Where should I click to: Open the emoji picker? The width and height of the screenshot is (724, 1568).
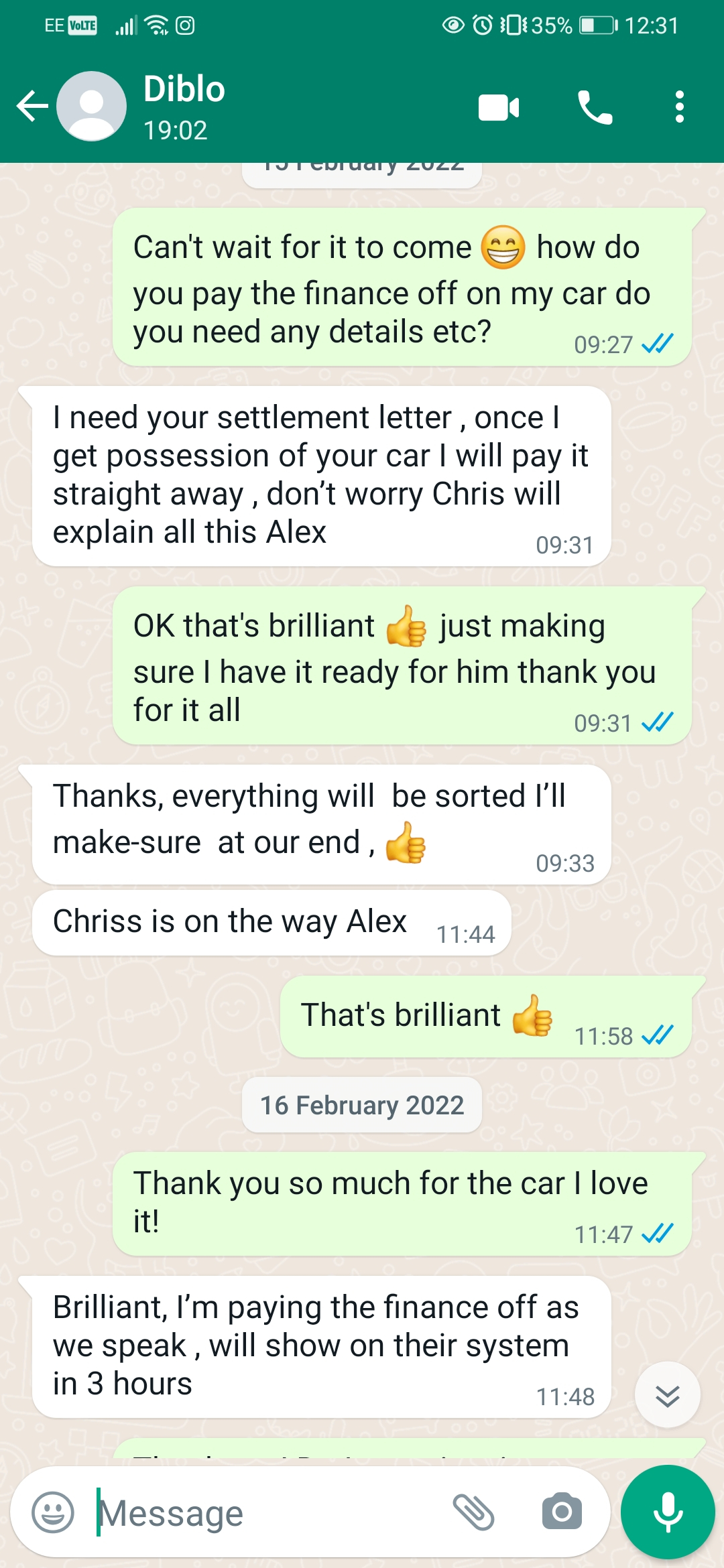pyautogui.click(x=53, y=1512)
